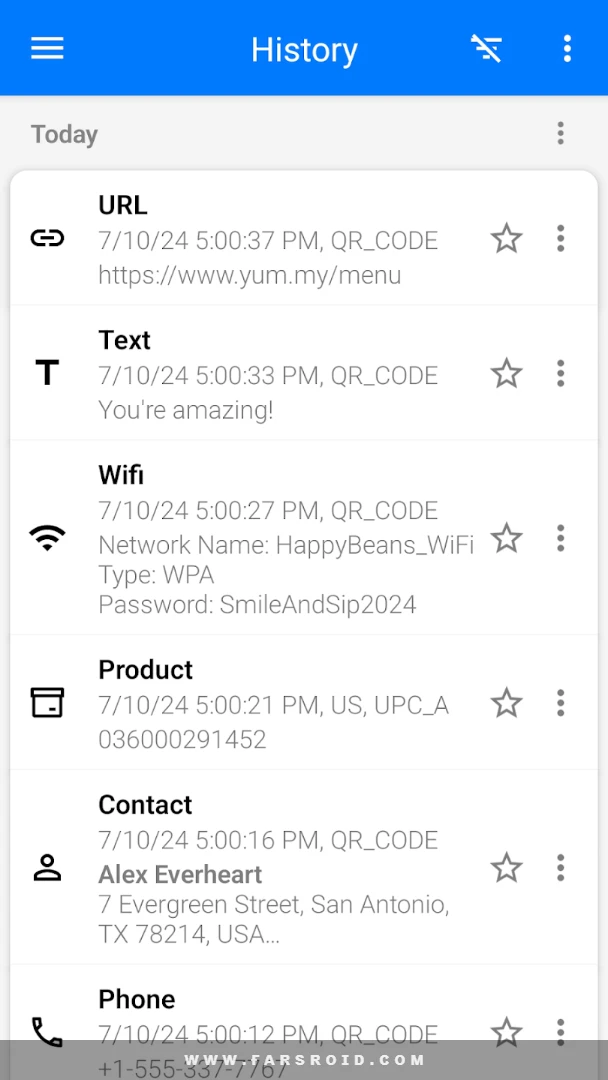Viewport: 608px width, 1080px height.
Task: Open the Wifi entry's three-dot menu
Action: [x=560, y=538]
